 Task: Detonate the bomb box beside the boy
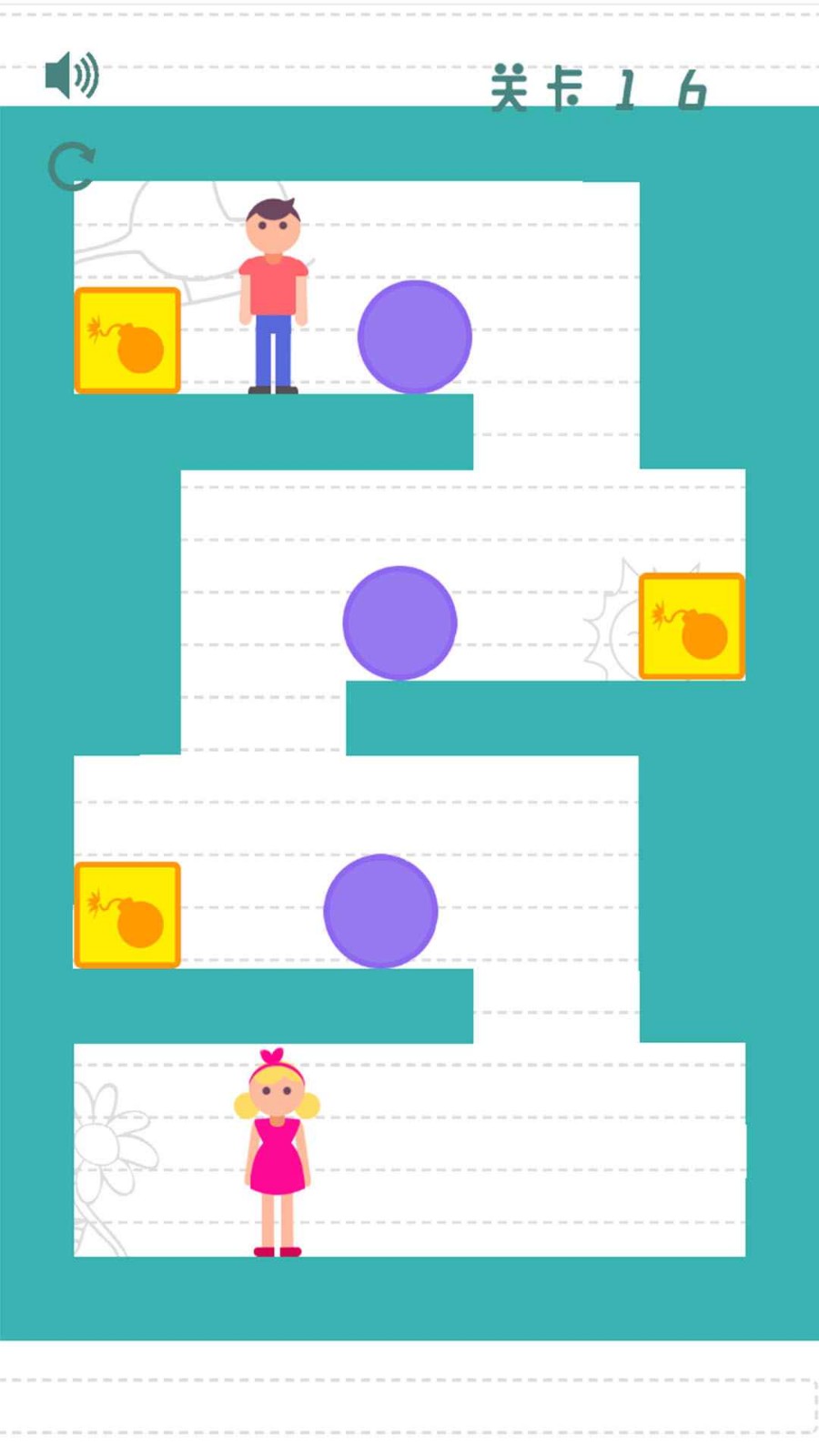127,340
